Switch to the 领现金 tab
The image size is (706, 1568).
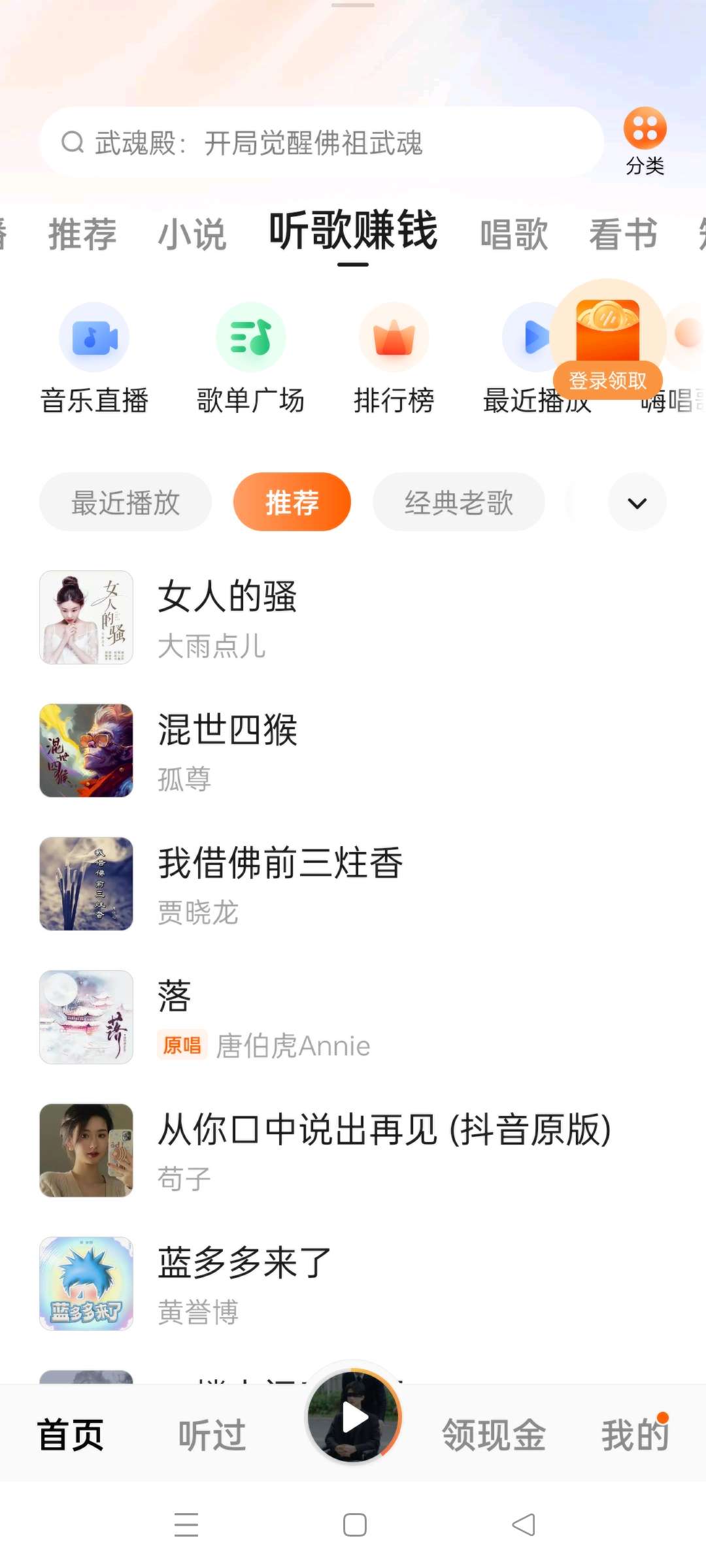click(x=494, y=1435)
